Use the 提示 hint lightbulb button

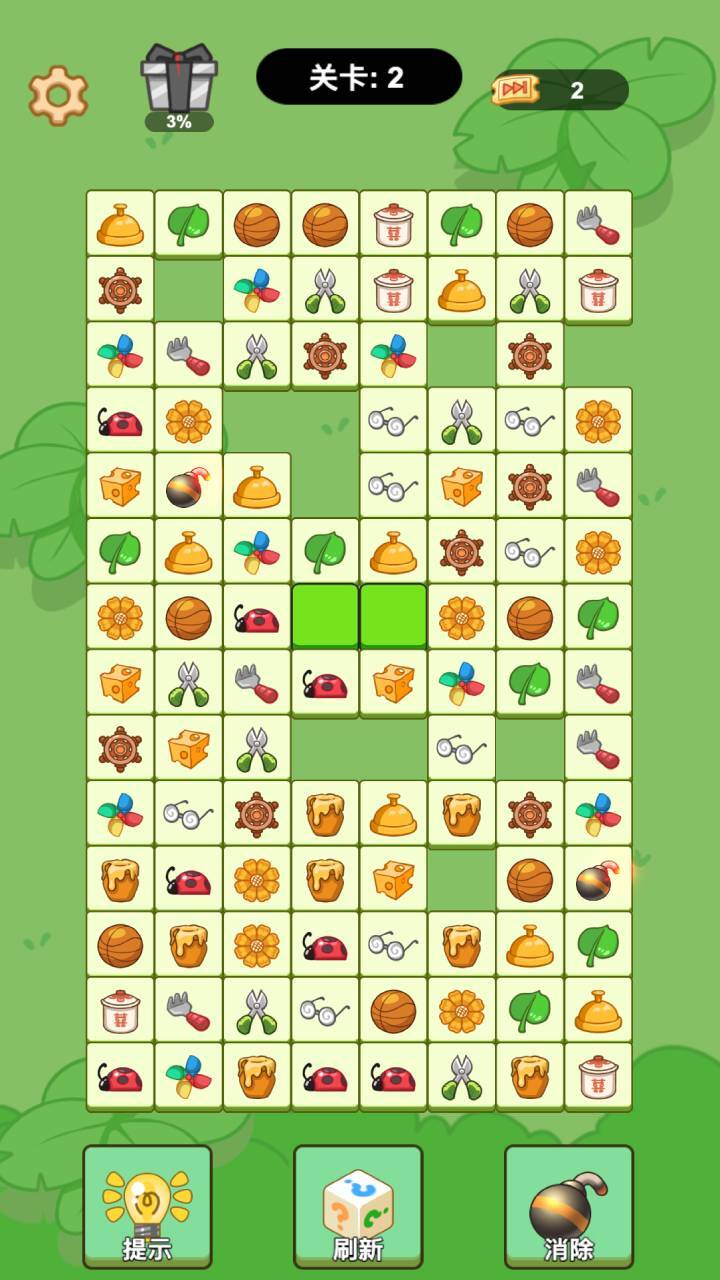[x=147, y=1207]
